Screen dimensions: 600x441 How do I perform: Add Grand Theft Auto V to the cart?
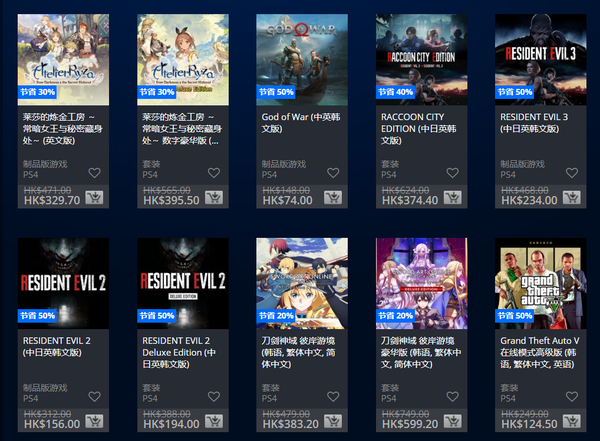[x=571, y=423]
